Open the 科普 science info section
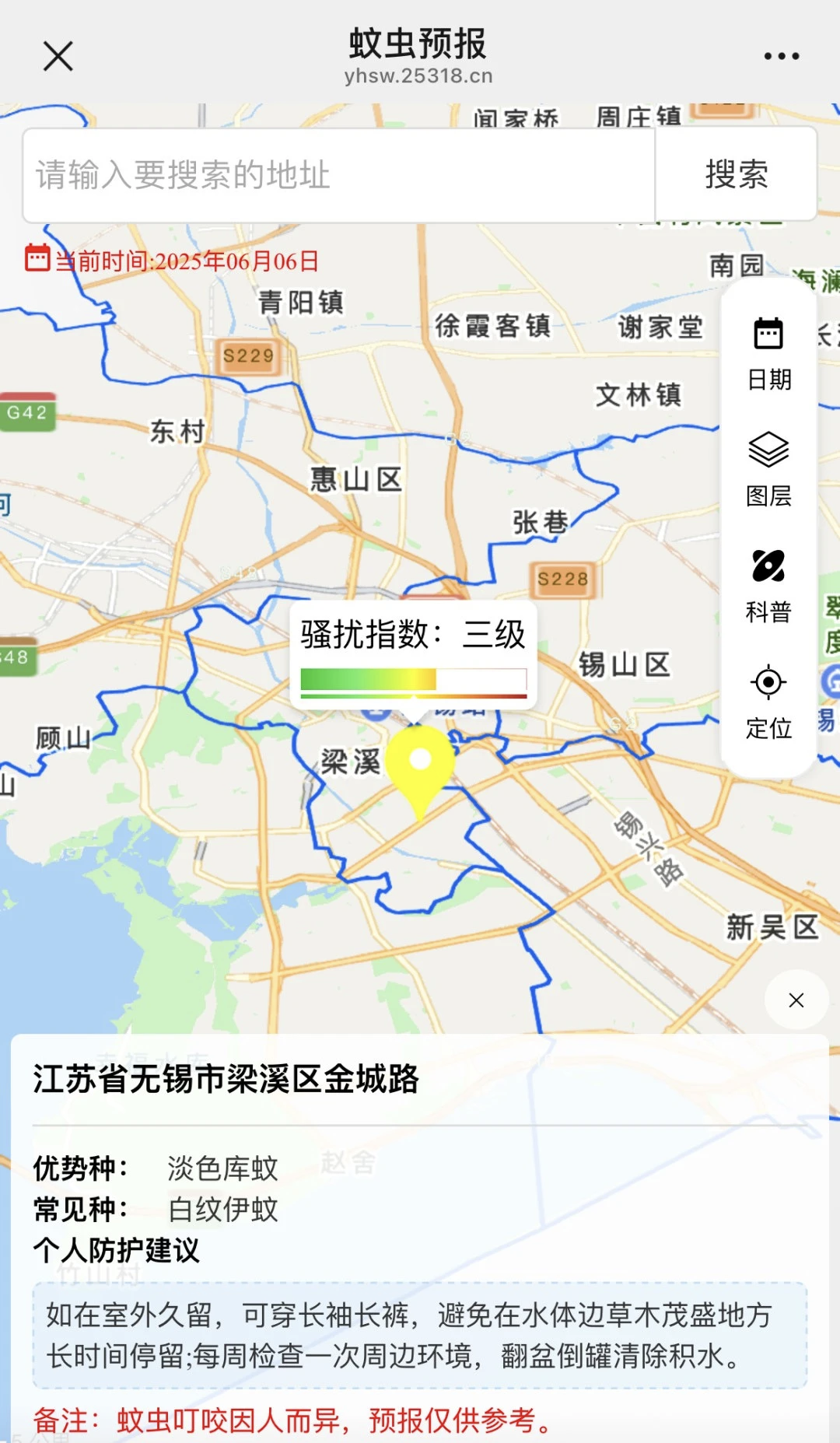840x1443 pixels. click(768, 586)
